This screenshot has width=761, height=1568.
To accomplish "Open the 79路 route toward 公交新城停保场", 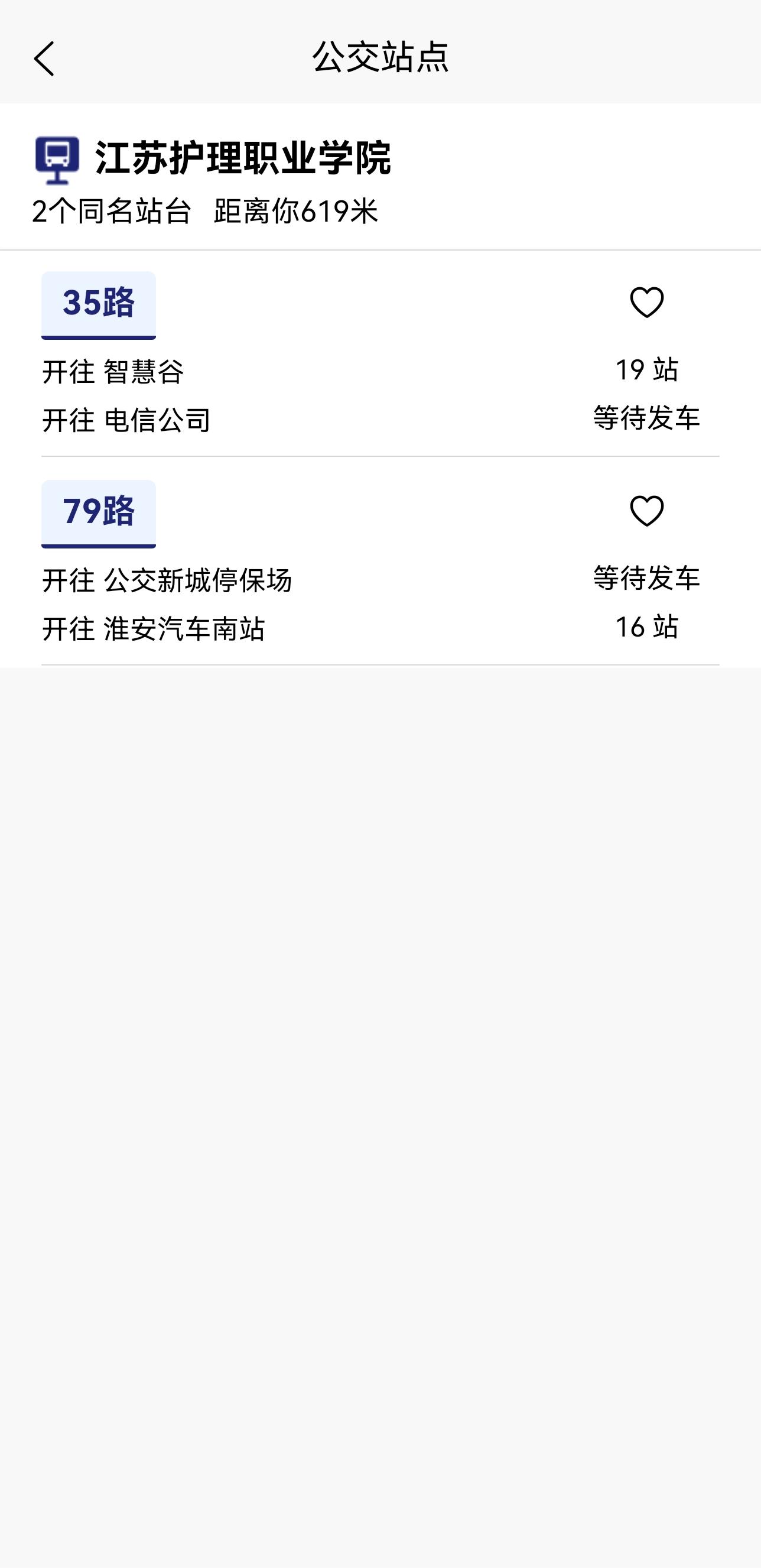I will coord(167,580).
